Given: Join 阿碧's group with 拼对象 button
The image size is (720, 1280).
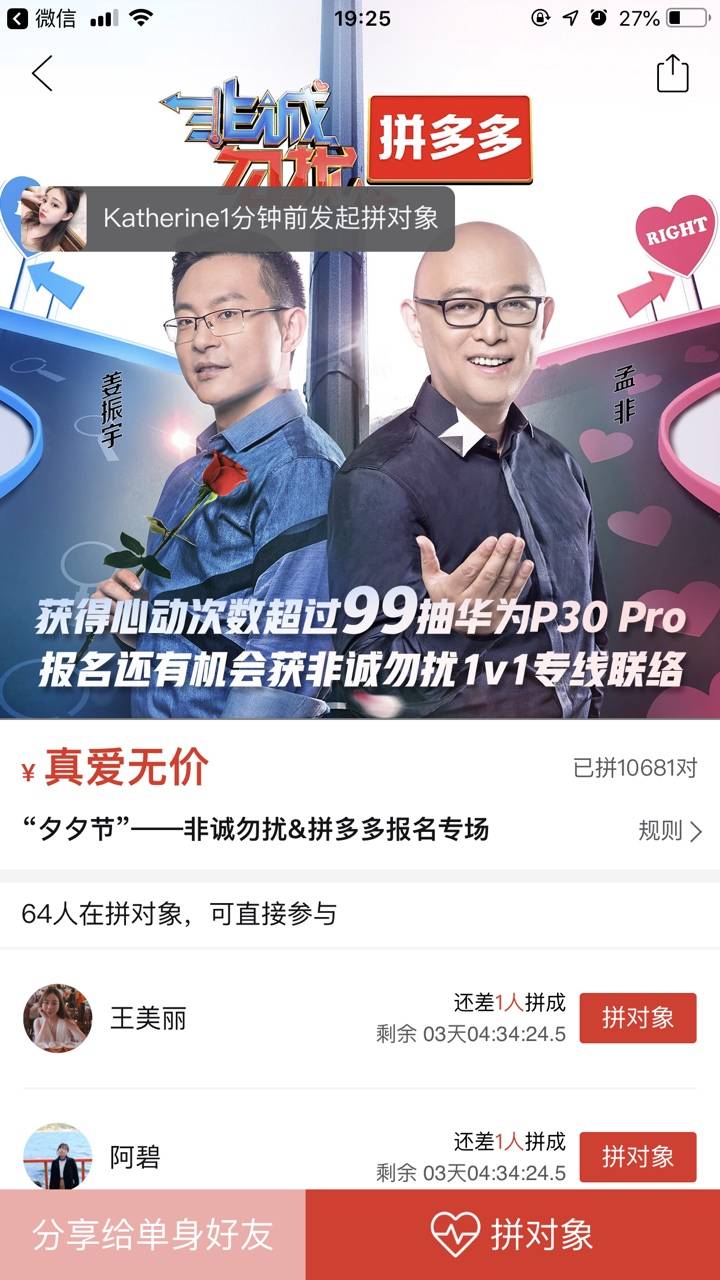Looking at the screenshot, I should [x=638, y=1157].
